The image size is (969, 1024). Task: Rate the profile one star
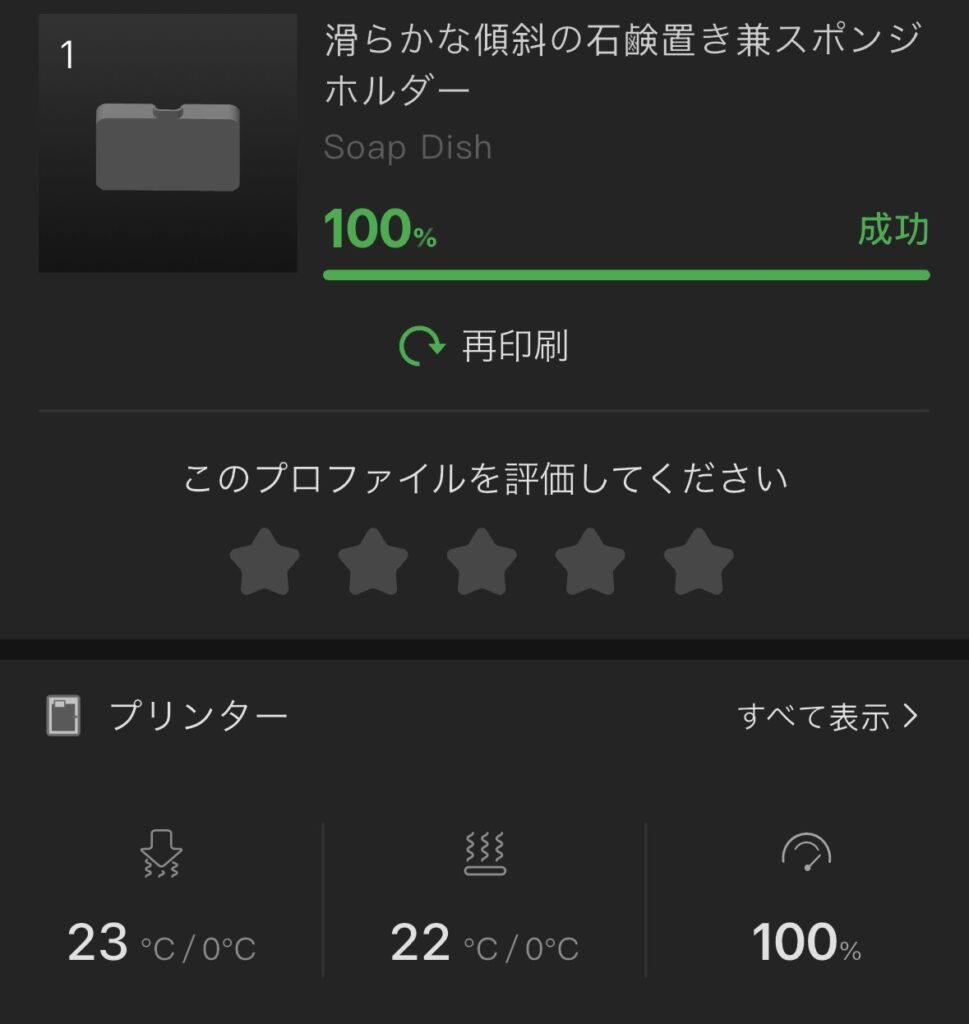264,562
